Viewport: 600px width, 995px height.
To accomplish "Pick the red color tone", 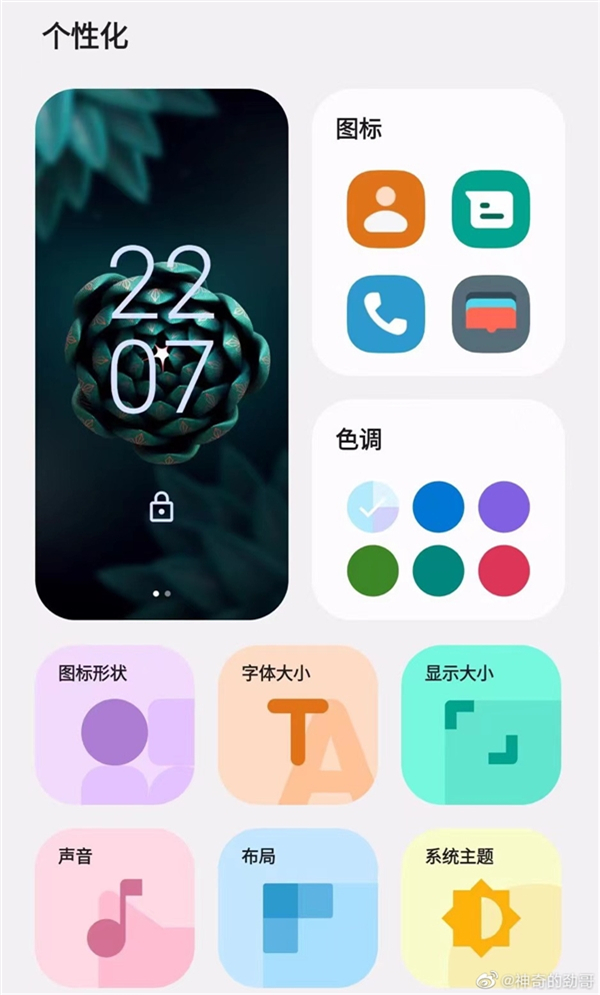I will (x=503, y=570).
